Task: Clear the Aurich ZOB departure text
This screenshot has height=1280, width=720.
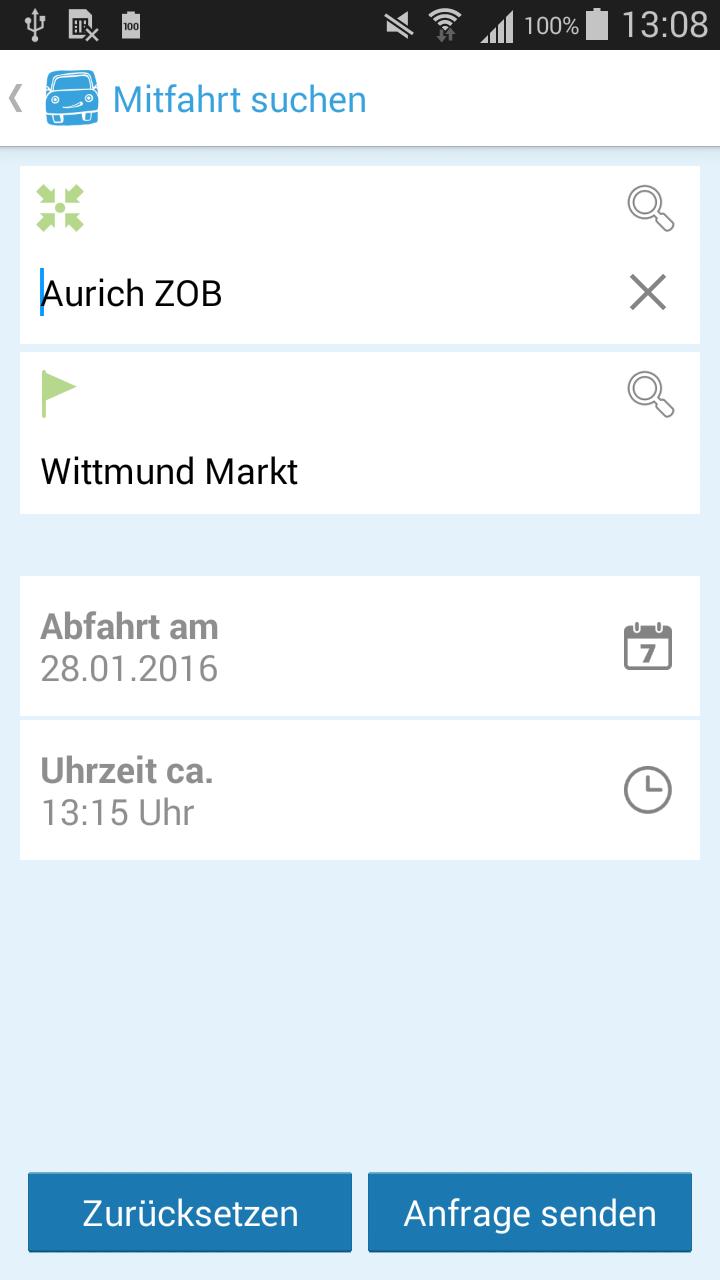Action: coord(648,293)
